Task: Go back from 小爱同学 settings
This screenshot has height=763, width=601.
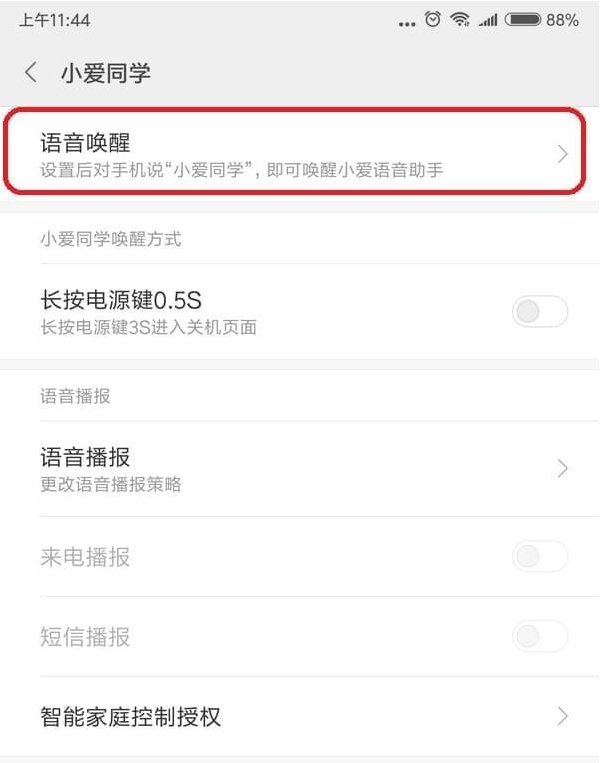Action: 31,72
